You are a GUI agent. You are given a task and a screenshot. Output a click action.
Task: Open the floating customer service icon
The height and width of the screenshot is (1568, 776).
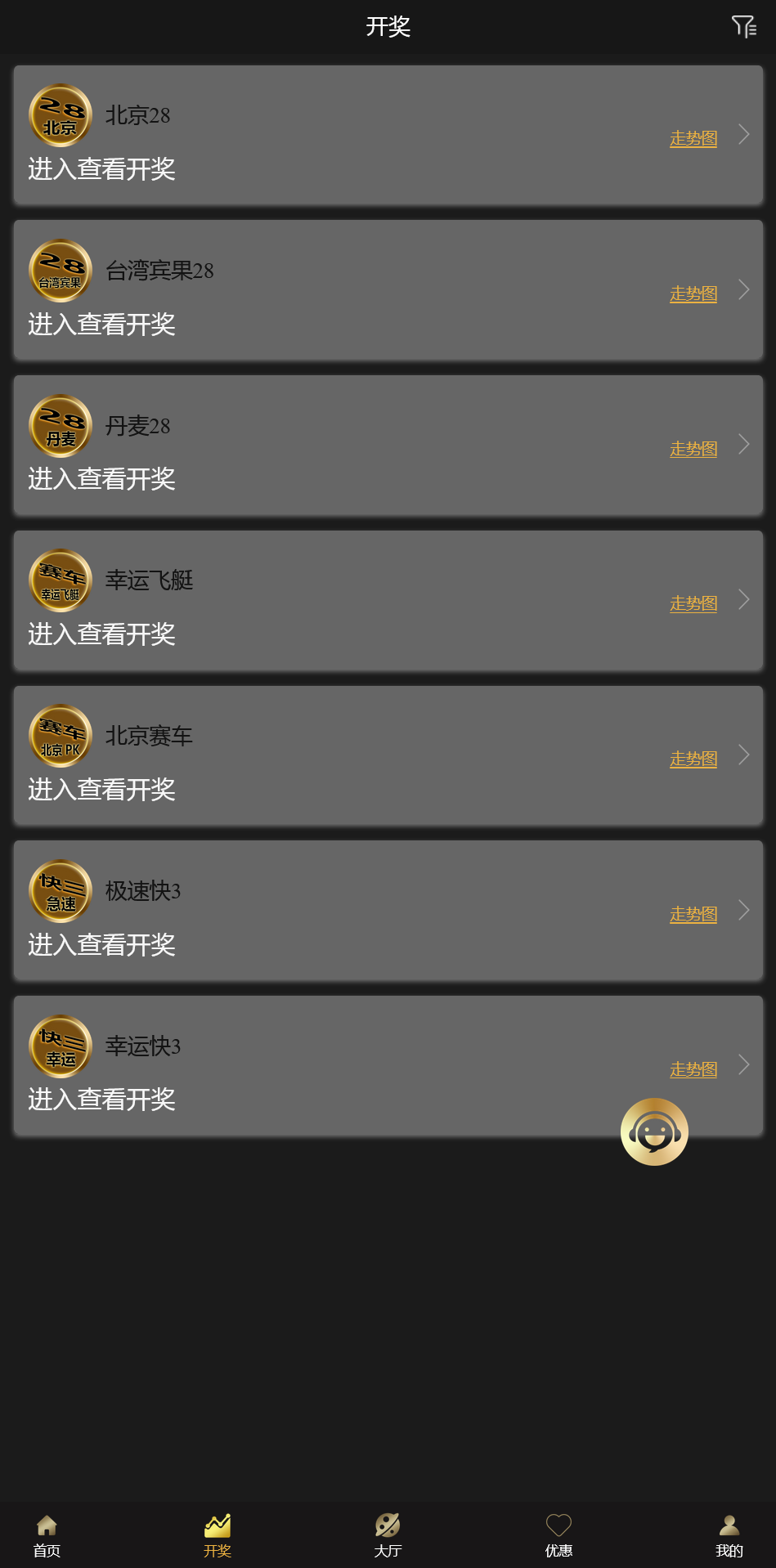coord(653,1131)
